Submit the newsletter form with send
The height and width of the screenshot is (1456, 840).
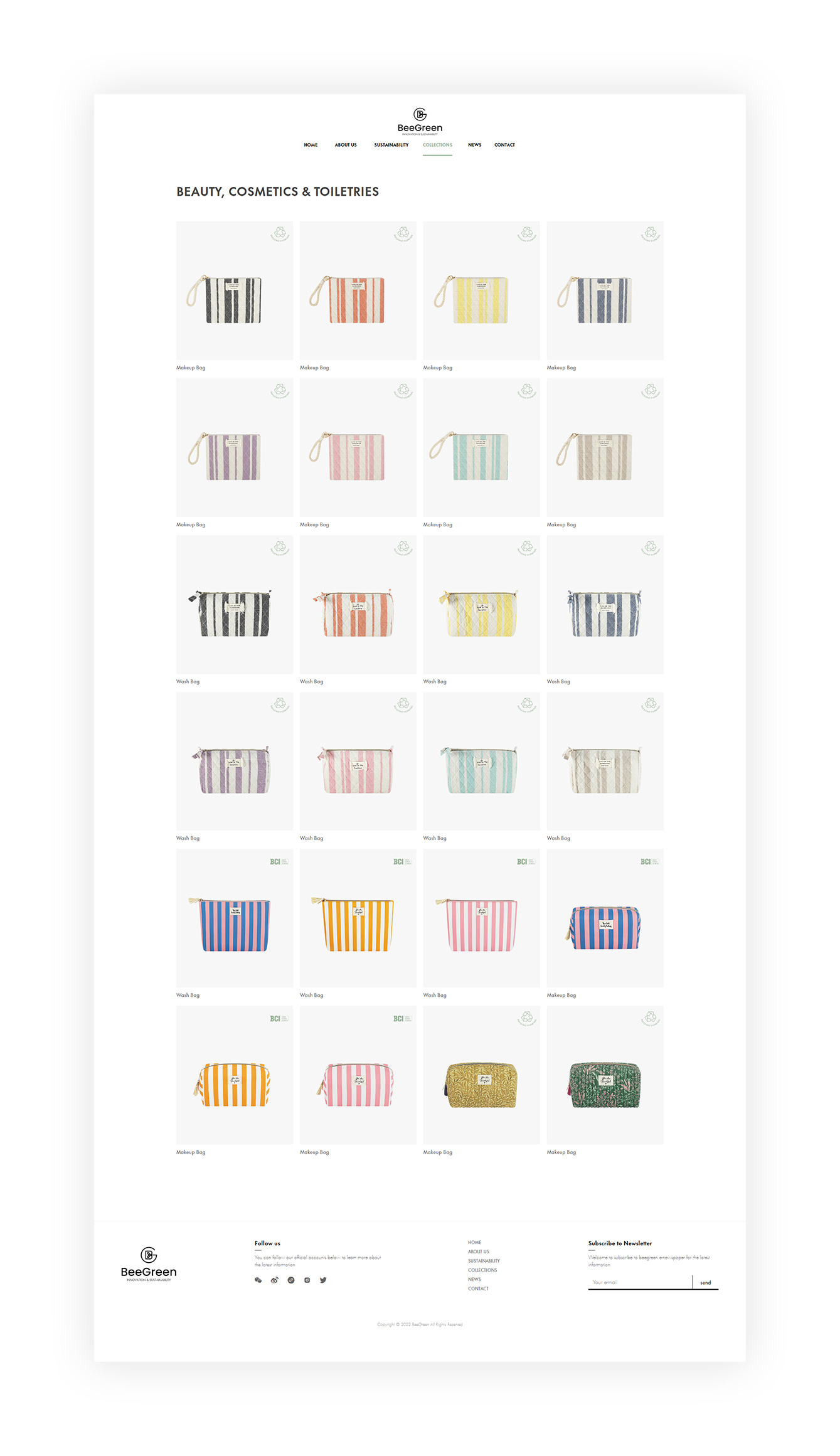706,1283
